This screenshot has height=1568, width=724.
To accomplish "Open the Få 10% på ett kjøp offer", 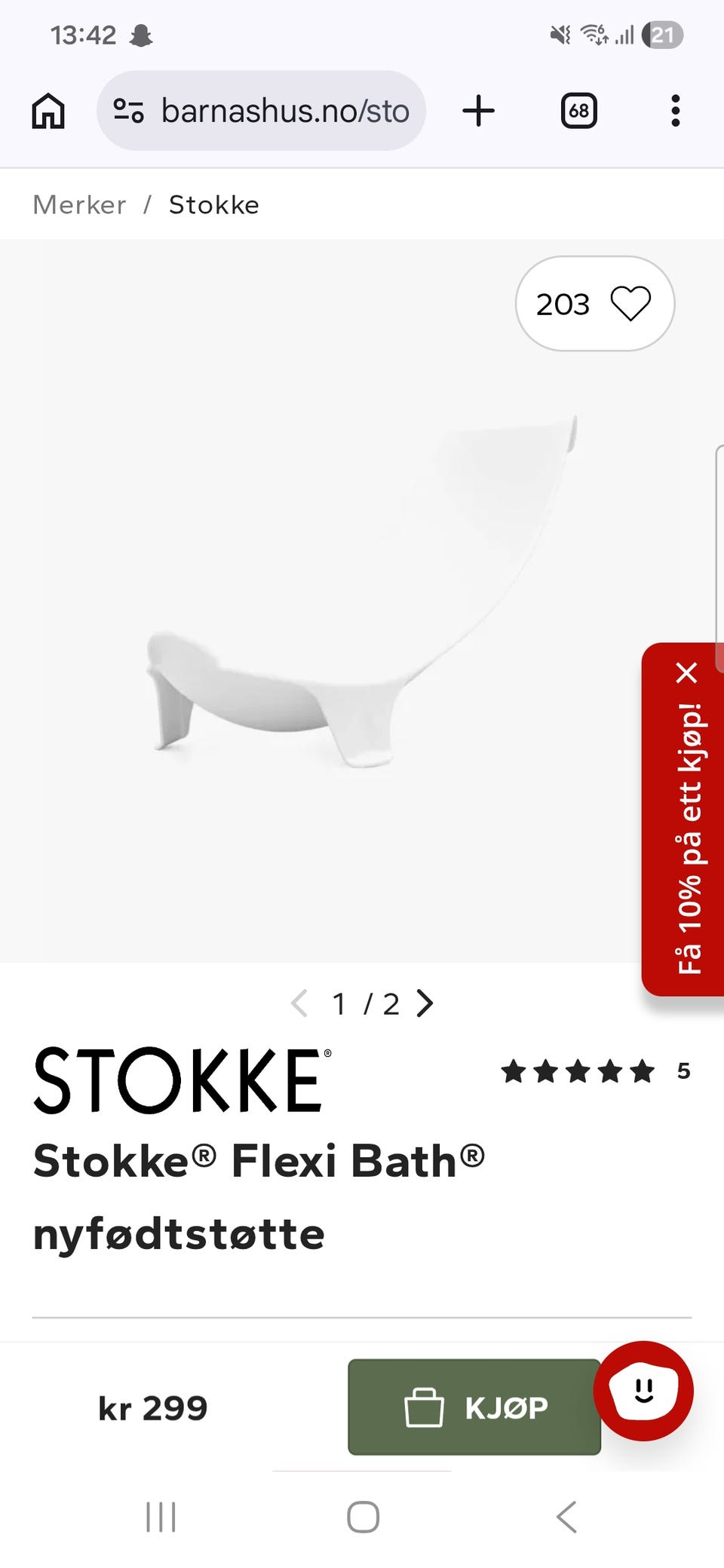I will pyautogui.click(x=689, y=839).
